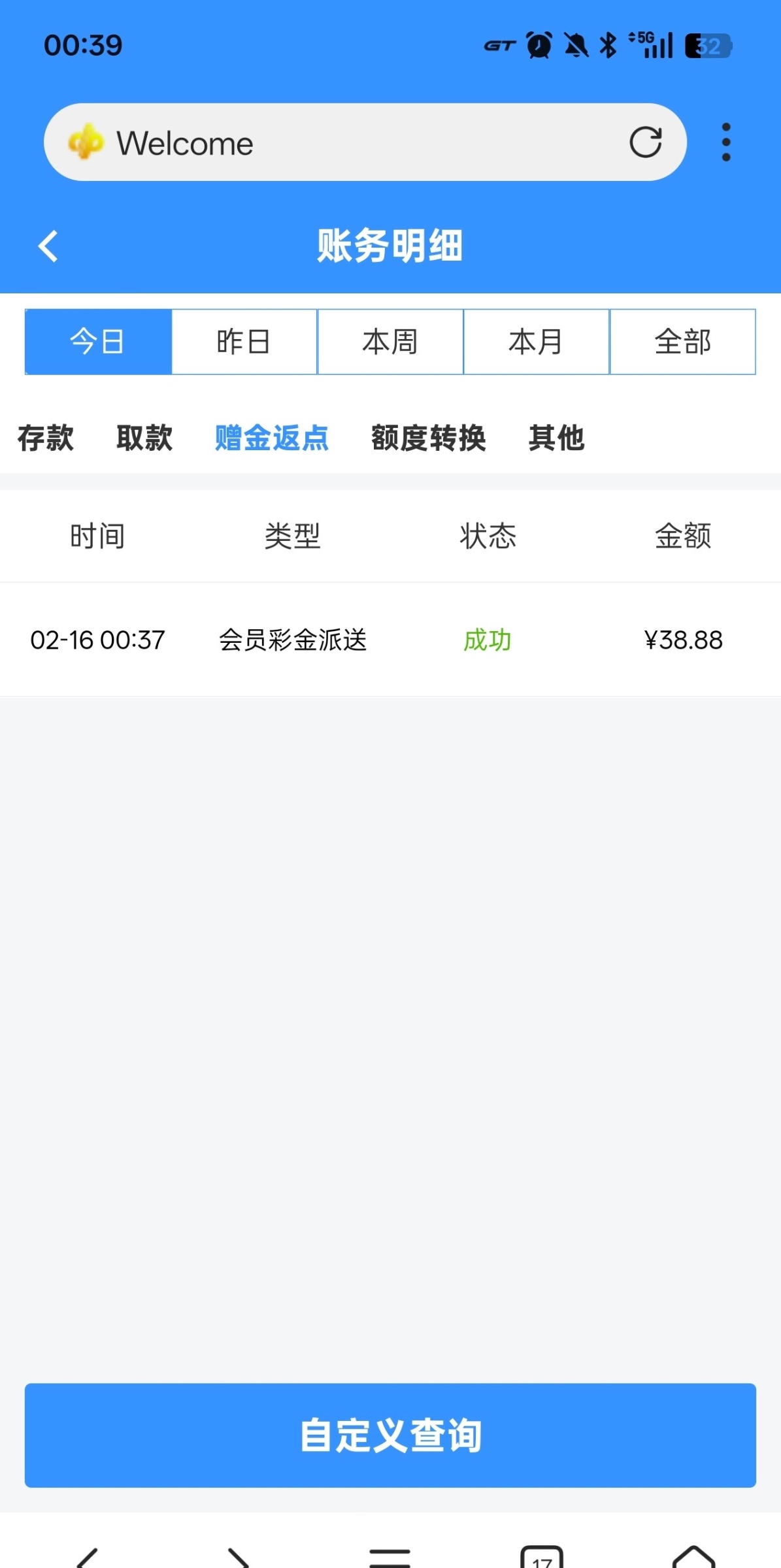View 全部 records
The height and width of the screenshot is (1568, 781).
point(682,342)
